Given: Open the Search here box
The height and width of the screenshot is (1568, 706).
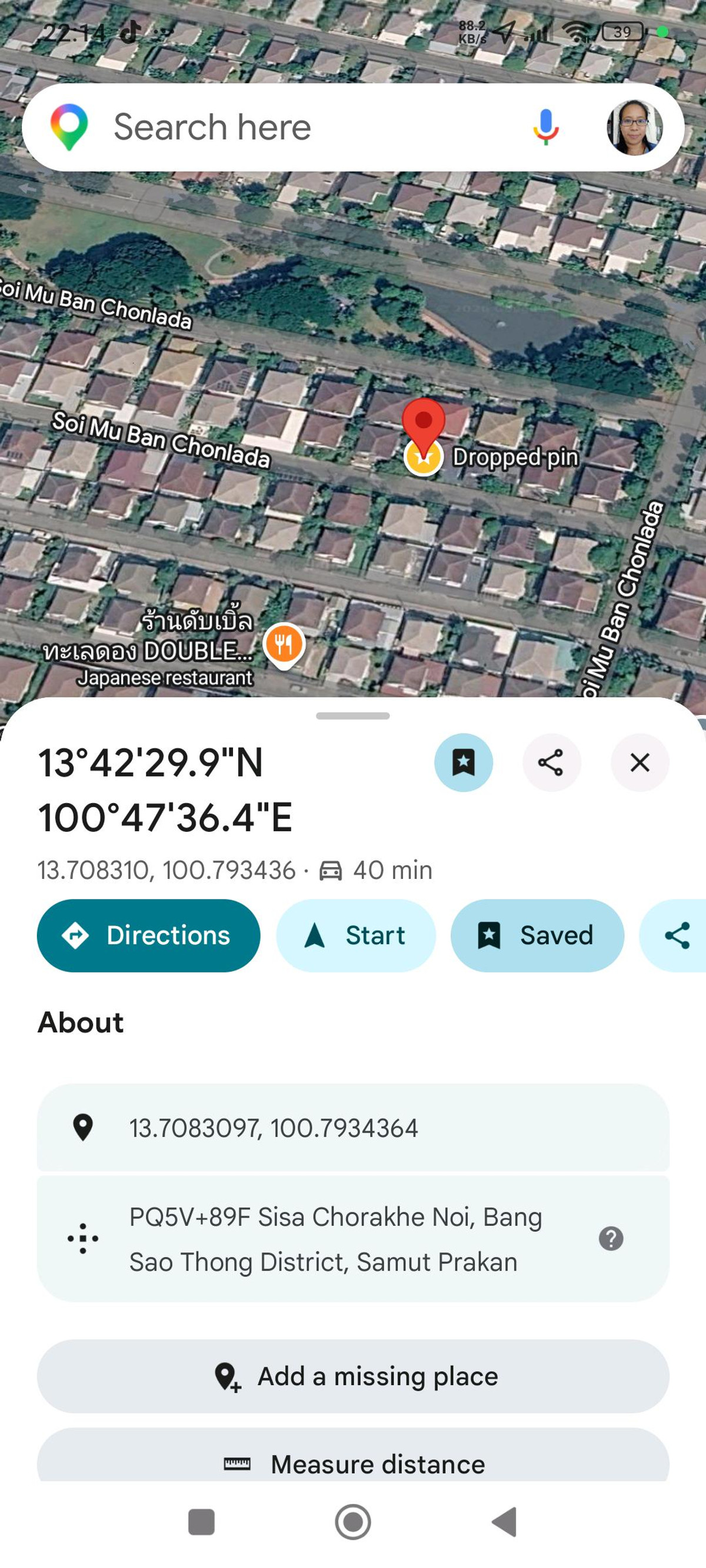Looking at the screenshot, I should pyautogui.click(x=274, y=127).
